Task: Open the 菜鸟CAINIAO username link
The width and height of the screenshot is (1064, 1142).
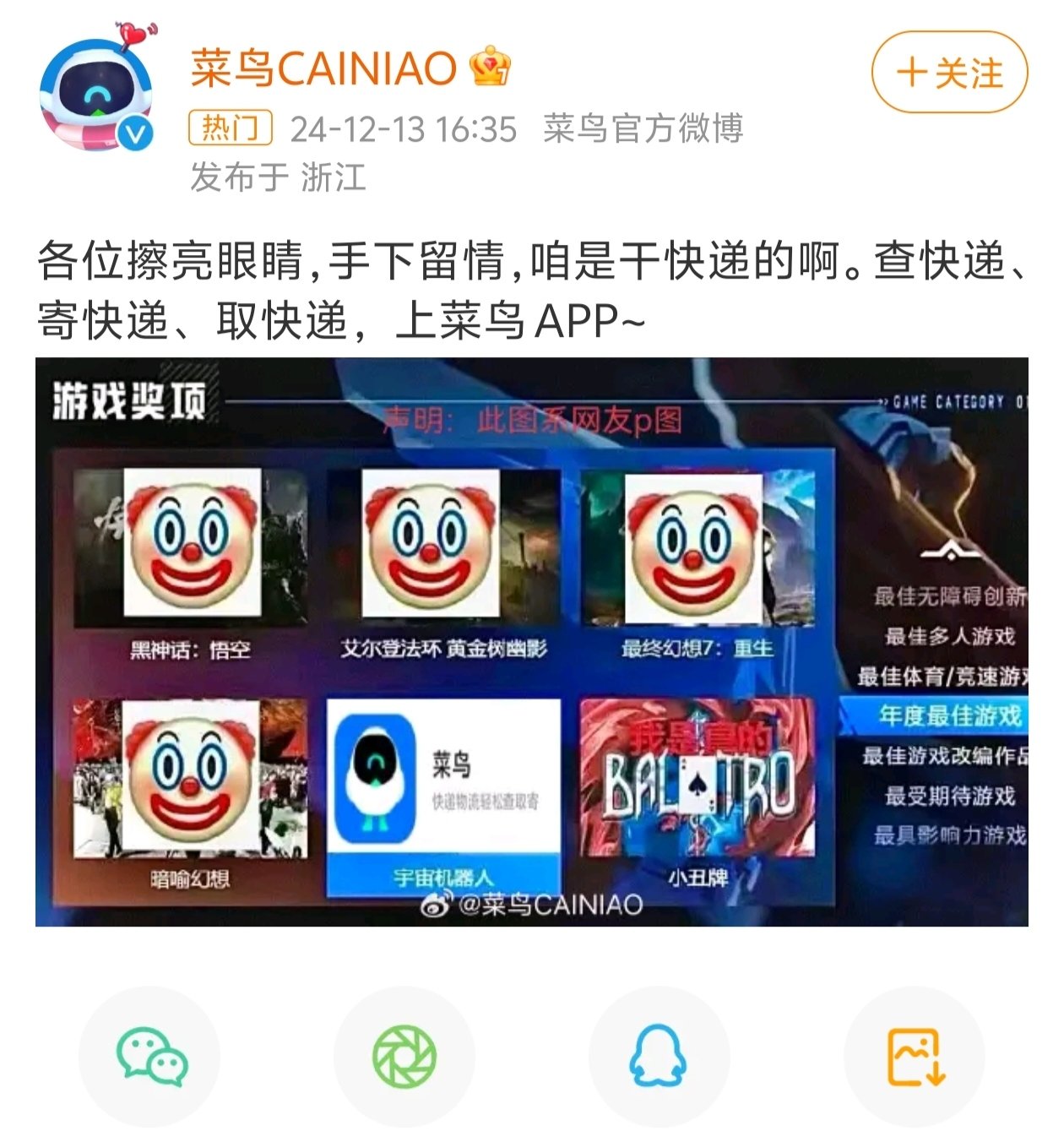Action: coord(323,68)
